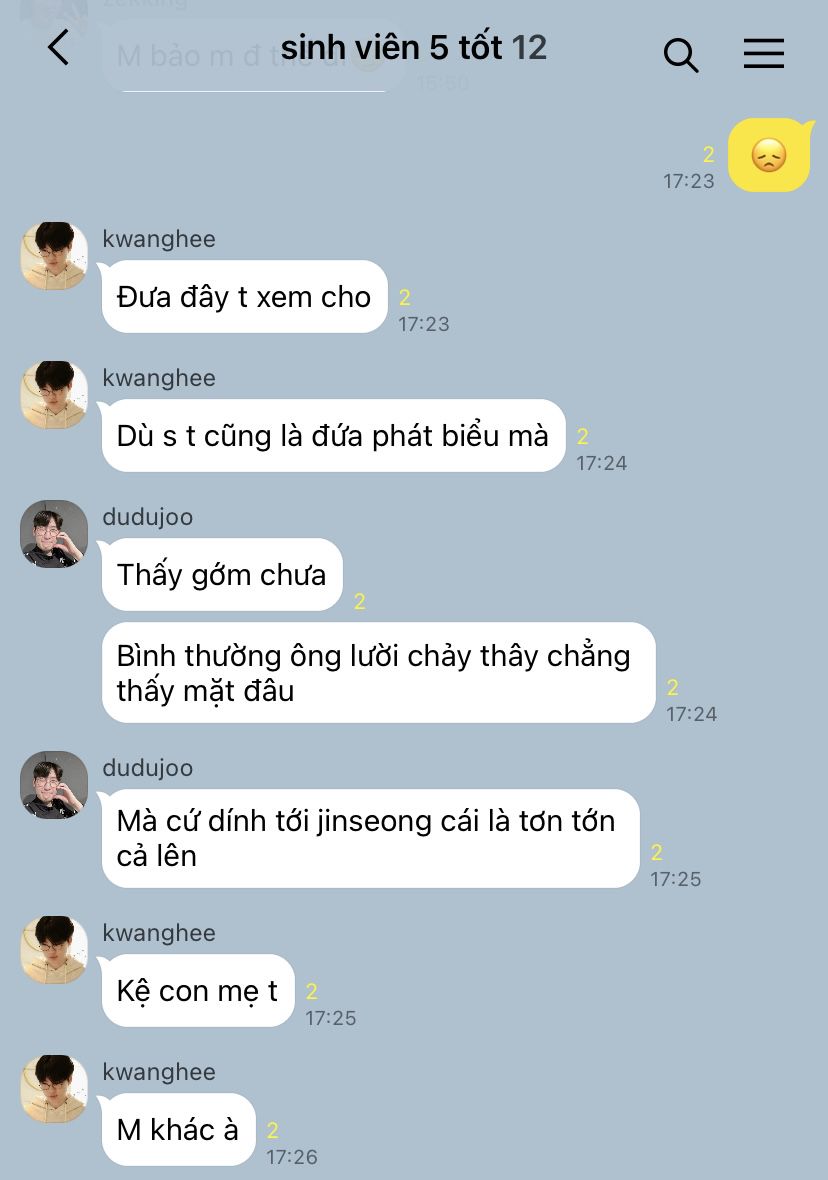Open kwanghee's avatar beside 'Đưa đây t xem cho'
828x1180 pixels.
pyautogui.click(x=54, y=256)
